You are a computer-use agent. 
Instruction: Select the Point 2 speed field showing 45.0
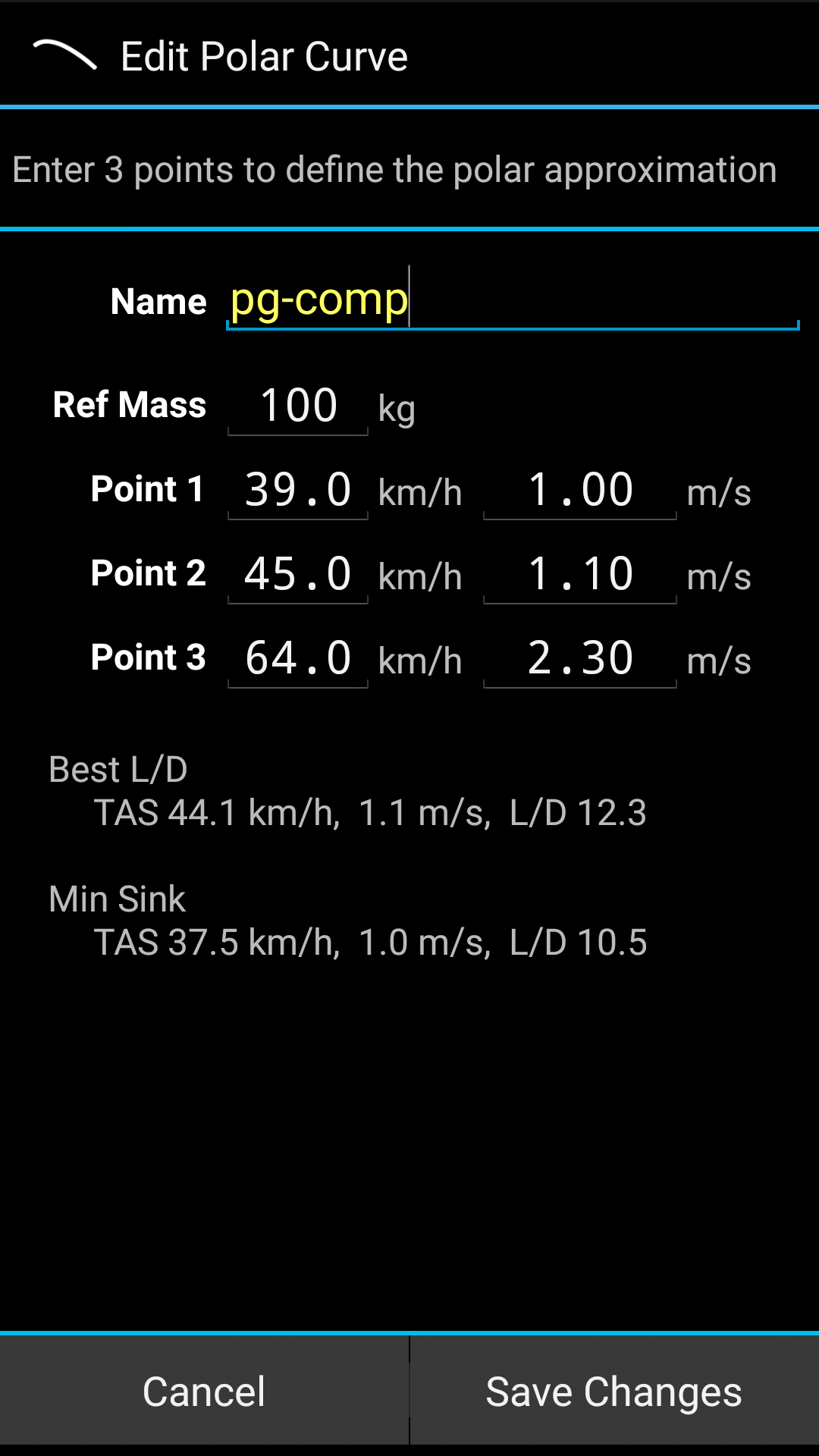[297, 574]
